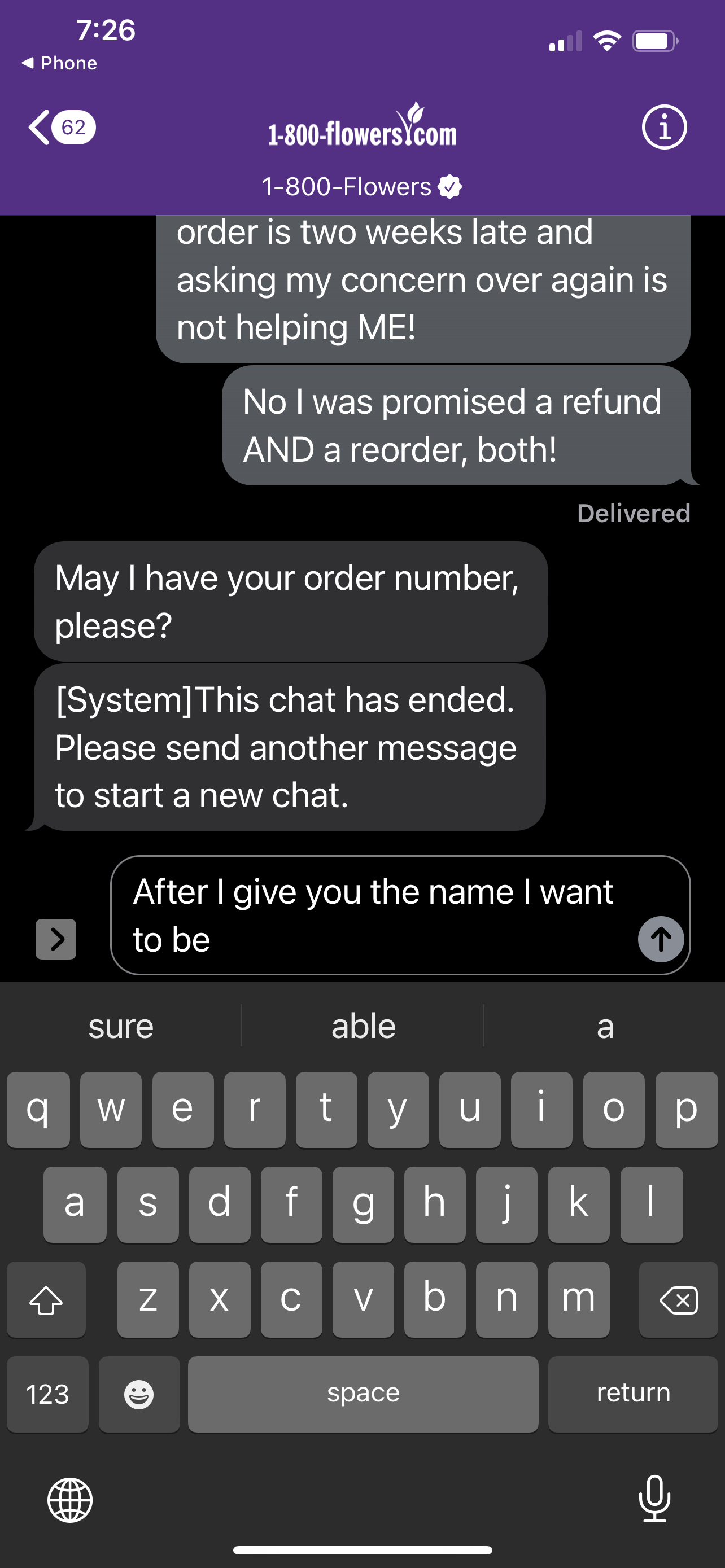Viewport: 725px width, 1568px height.
Task: Tap the delete key on the keyboard
Action: (x=678, y=1299)
